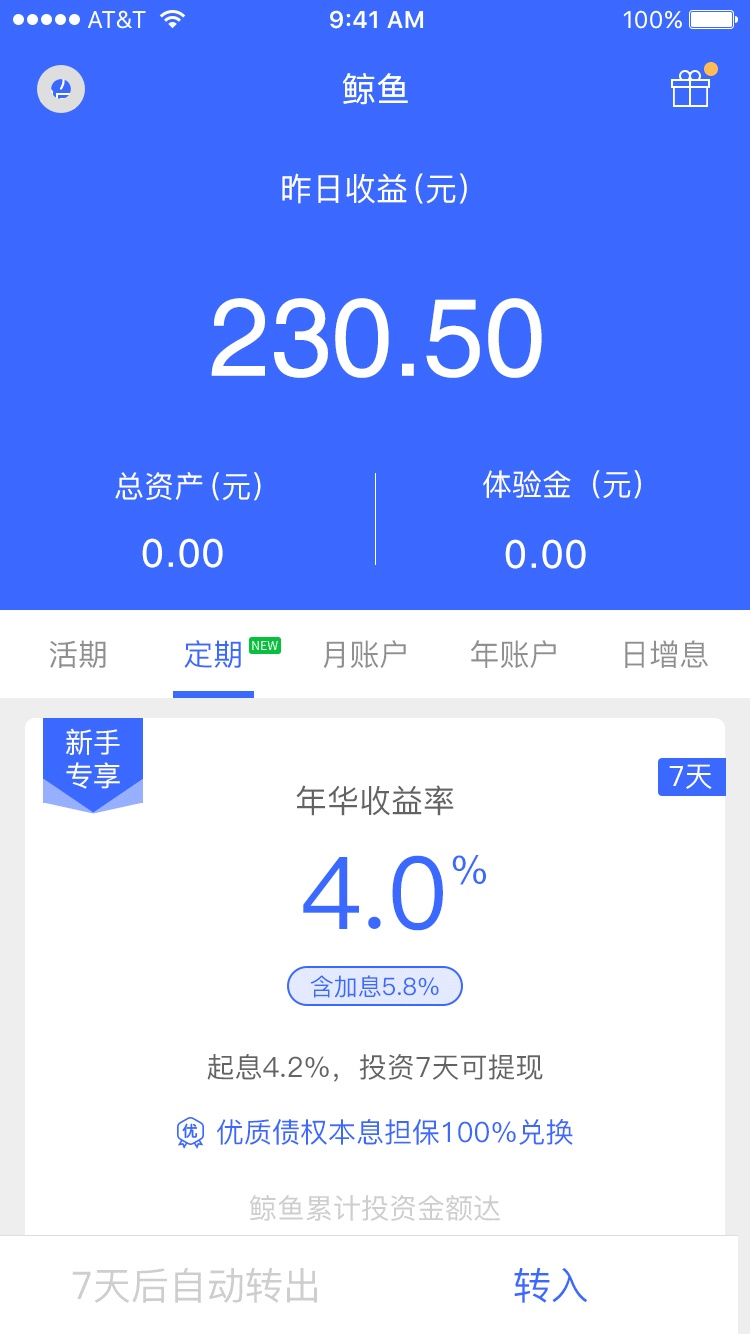Image resolution: width=750 pixels, height=1334 pixels.
Task: Open the 年账户 tab
Action: coord(513,655)
